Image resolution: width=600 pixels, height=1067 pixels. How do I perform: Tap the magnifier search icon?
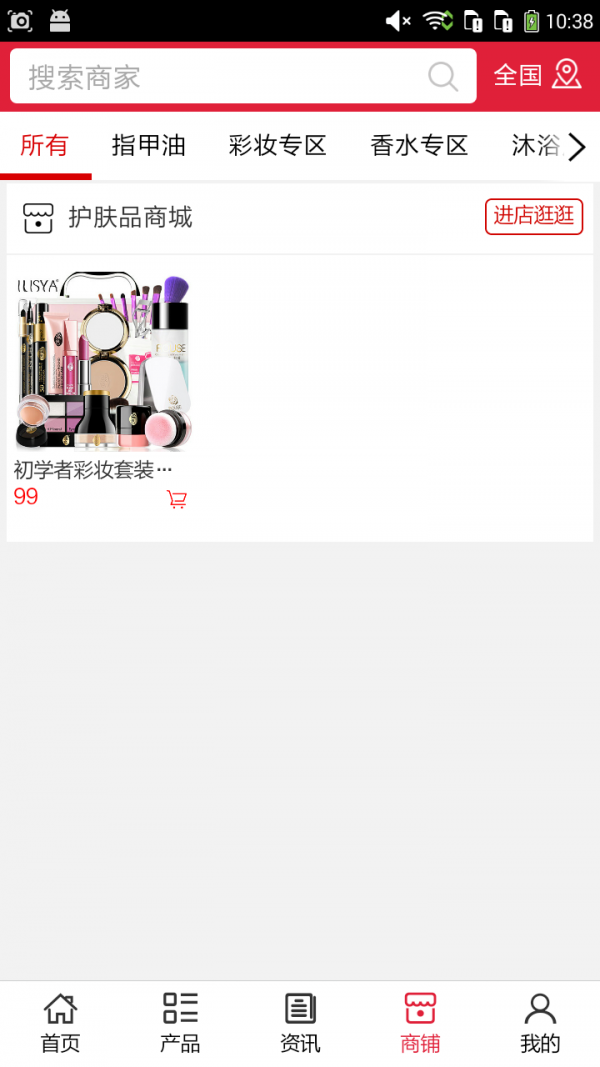point(443,76)
